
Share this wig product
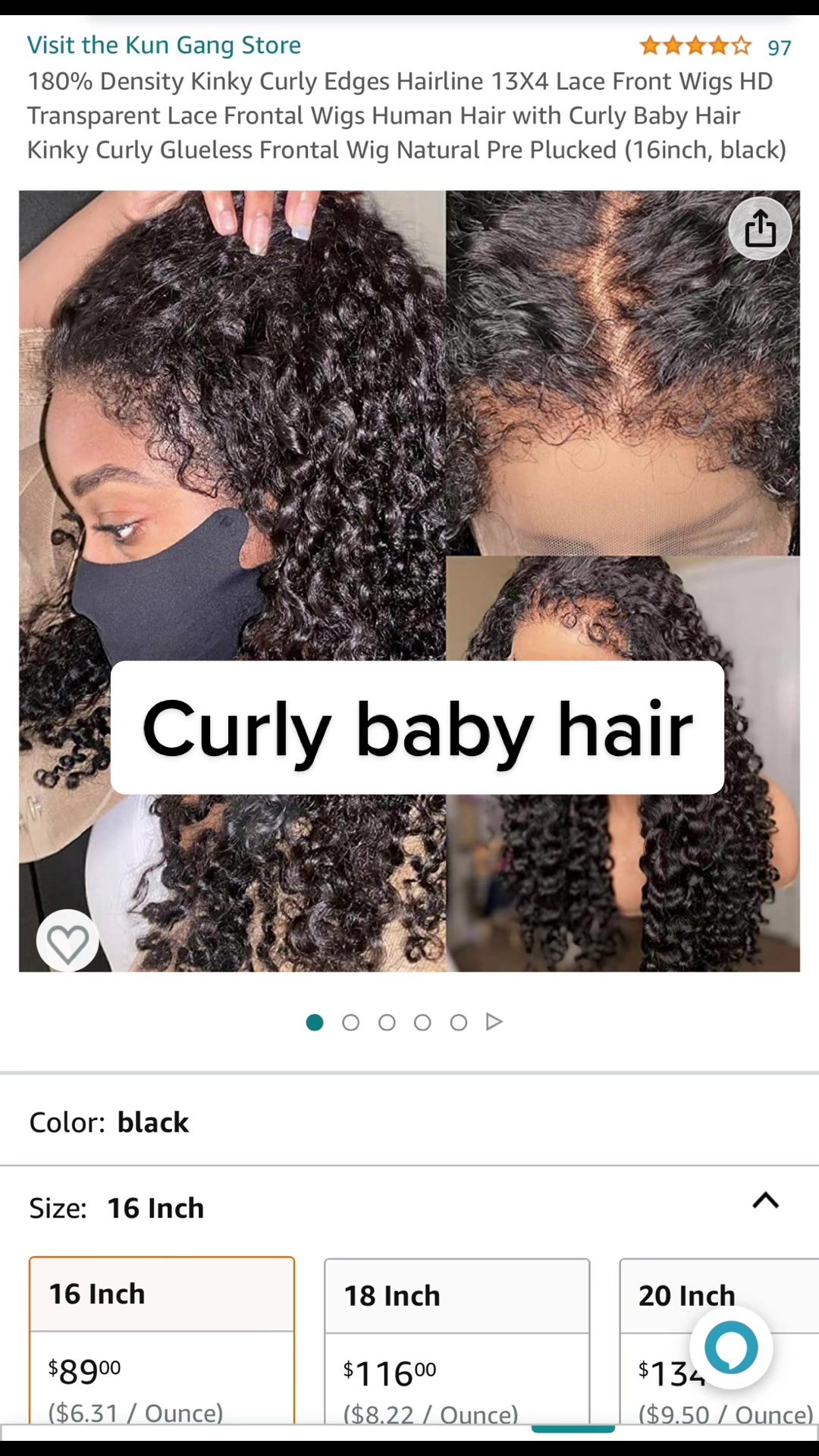pos(760,228)
